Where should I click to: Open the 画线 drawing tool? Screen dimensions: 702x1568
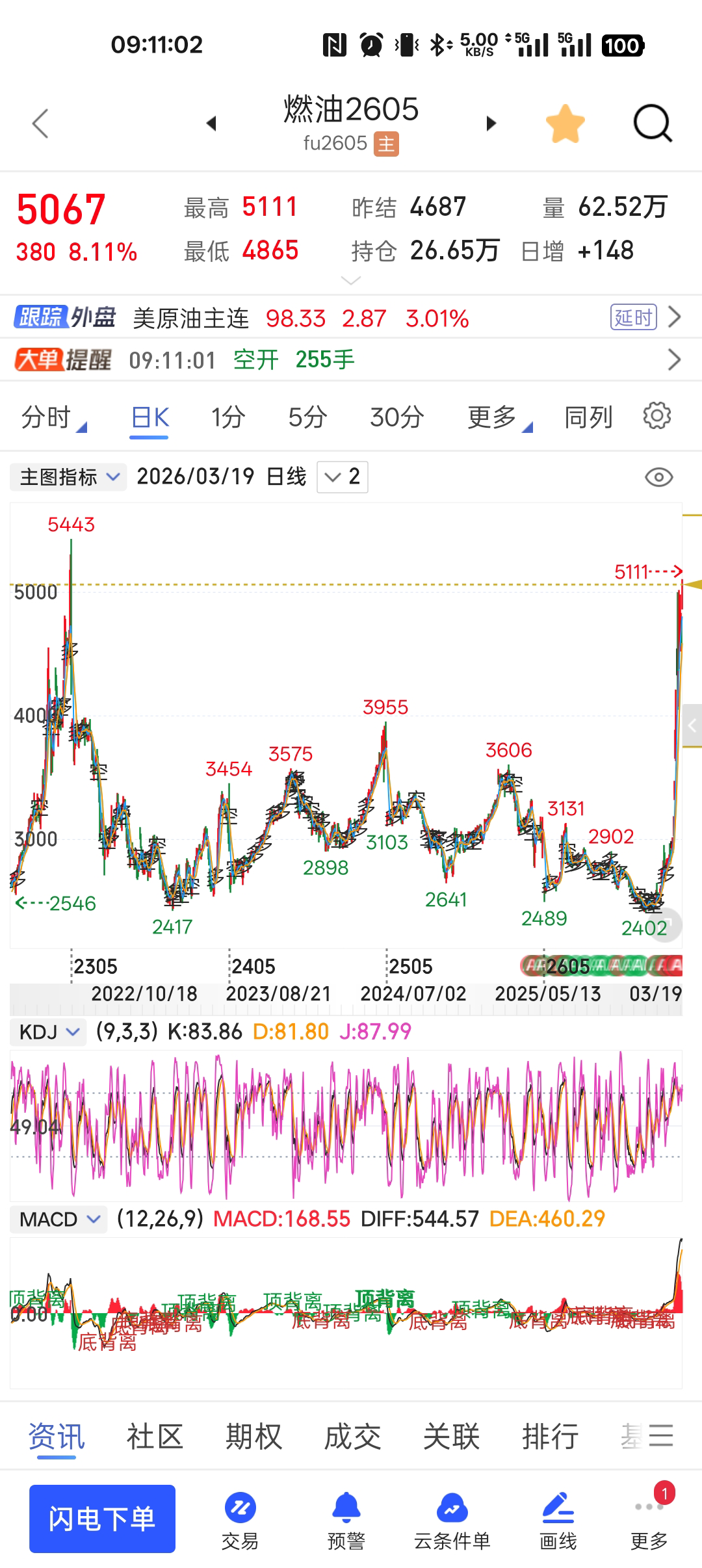click(x=558, y=1520)
